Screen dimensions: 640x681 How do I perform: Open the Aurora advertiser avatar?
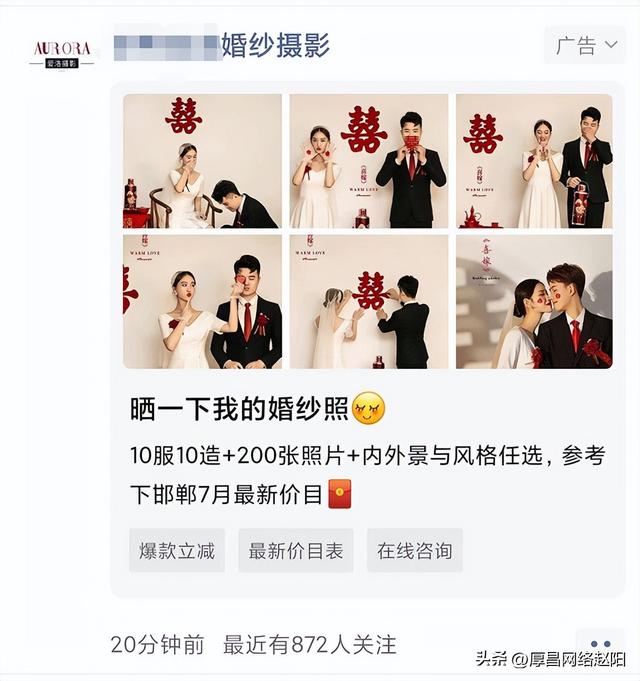[63, 53]
